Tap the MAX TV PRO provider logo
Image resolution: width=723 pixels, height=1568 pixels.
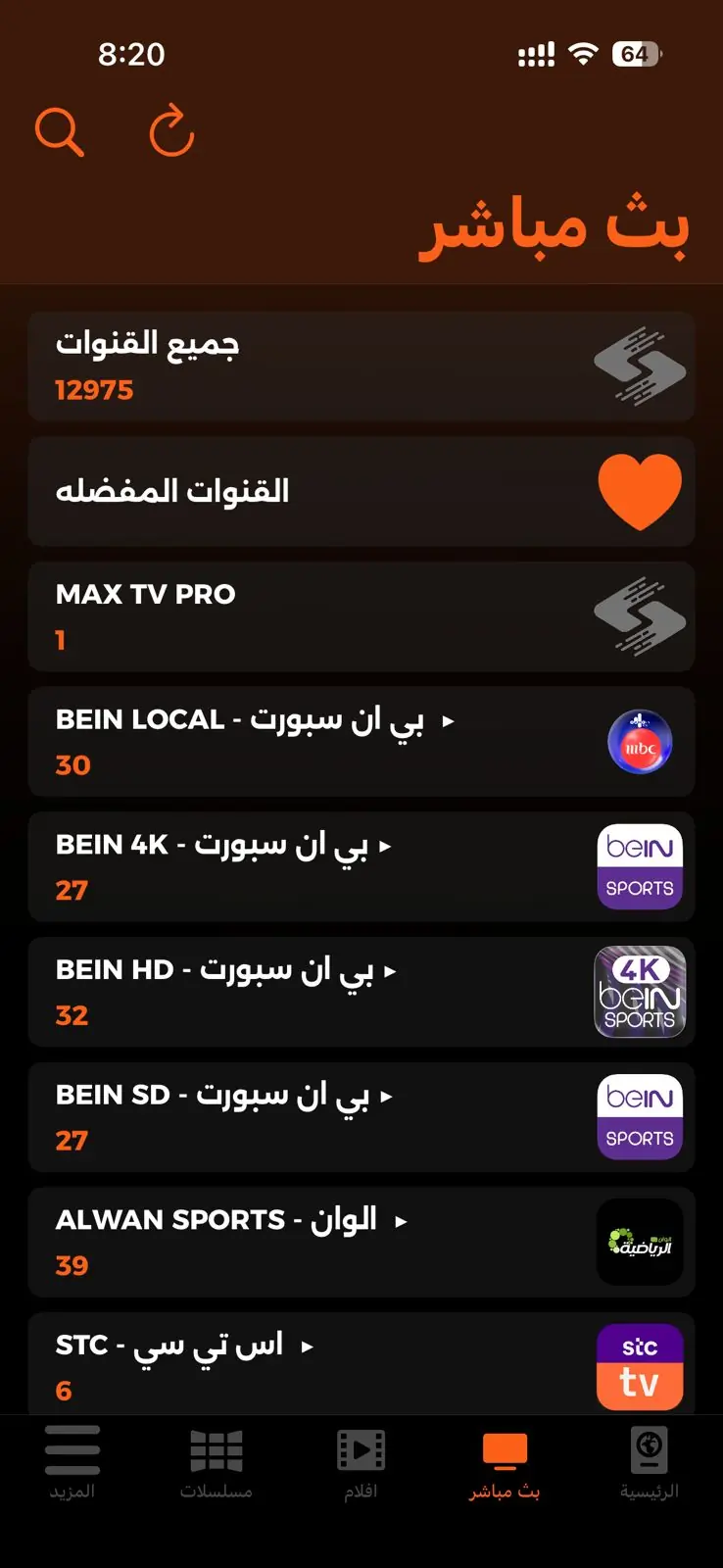point(640,616)
